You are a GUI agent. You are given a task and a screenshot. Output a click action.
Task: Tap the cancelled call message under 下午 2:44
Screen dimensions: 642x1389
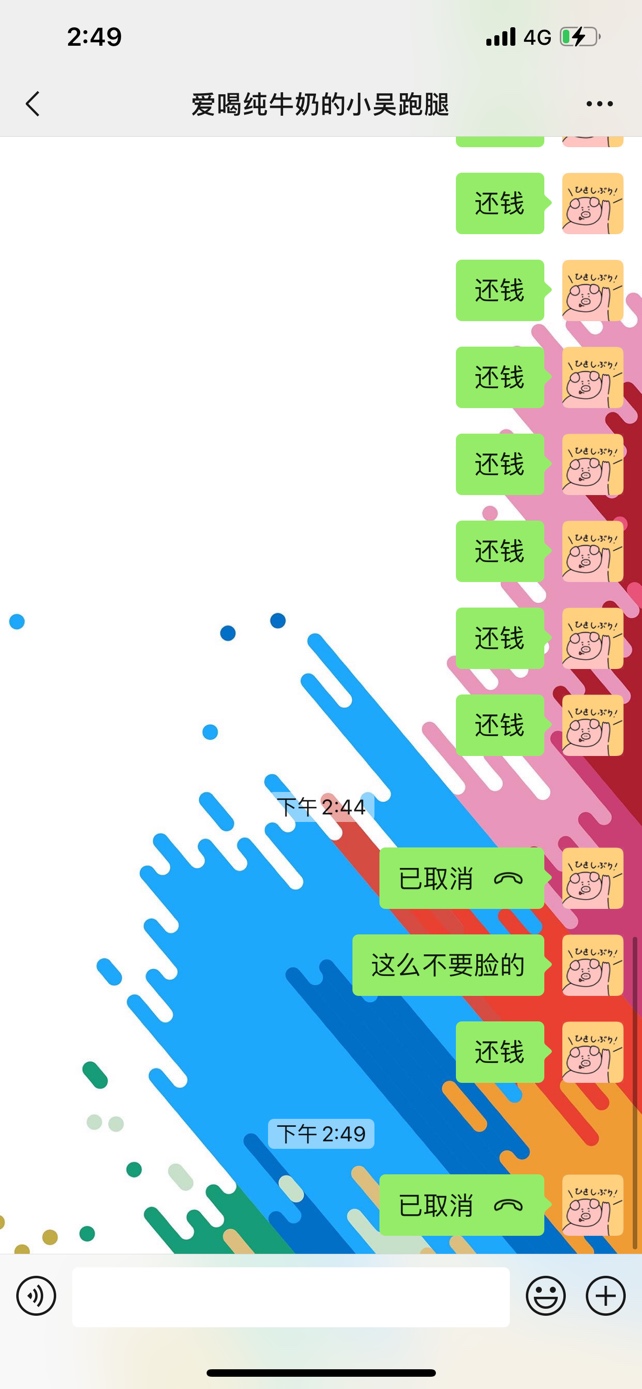click(461, 878)
